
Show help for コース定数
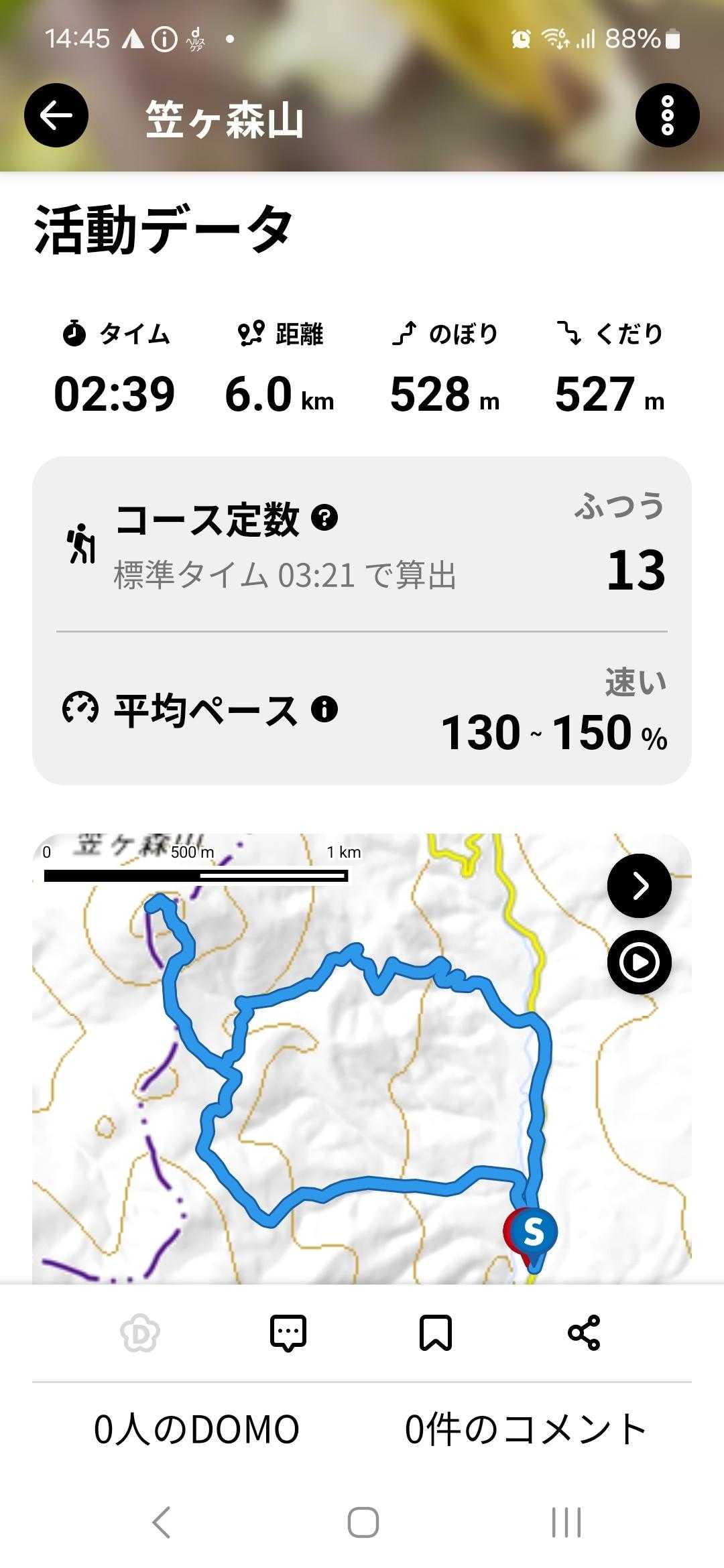coord(325,518)
